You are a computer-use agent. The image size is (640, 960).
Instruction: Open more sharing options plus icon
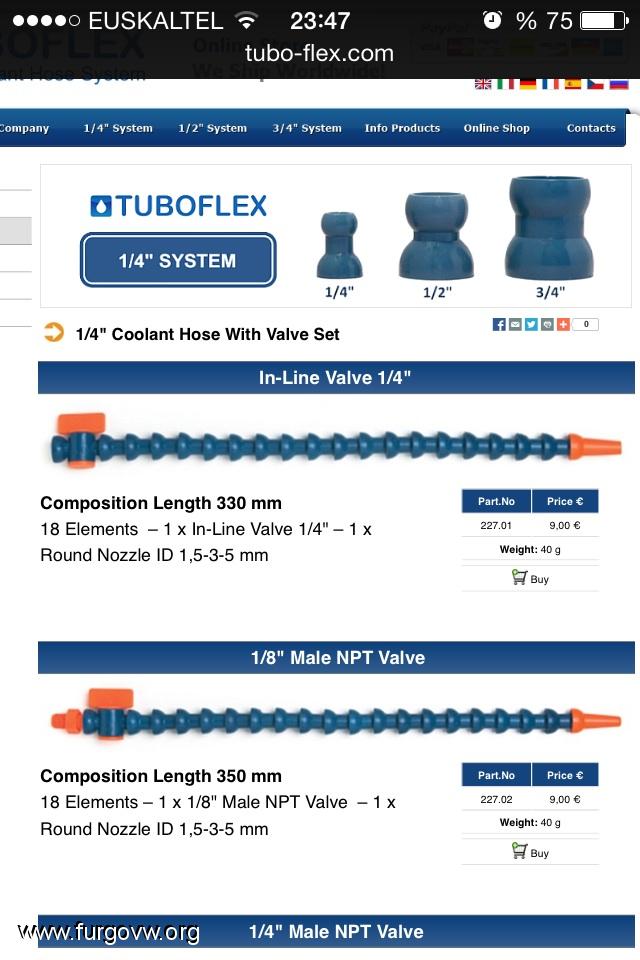point(563,324)
